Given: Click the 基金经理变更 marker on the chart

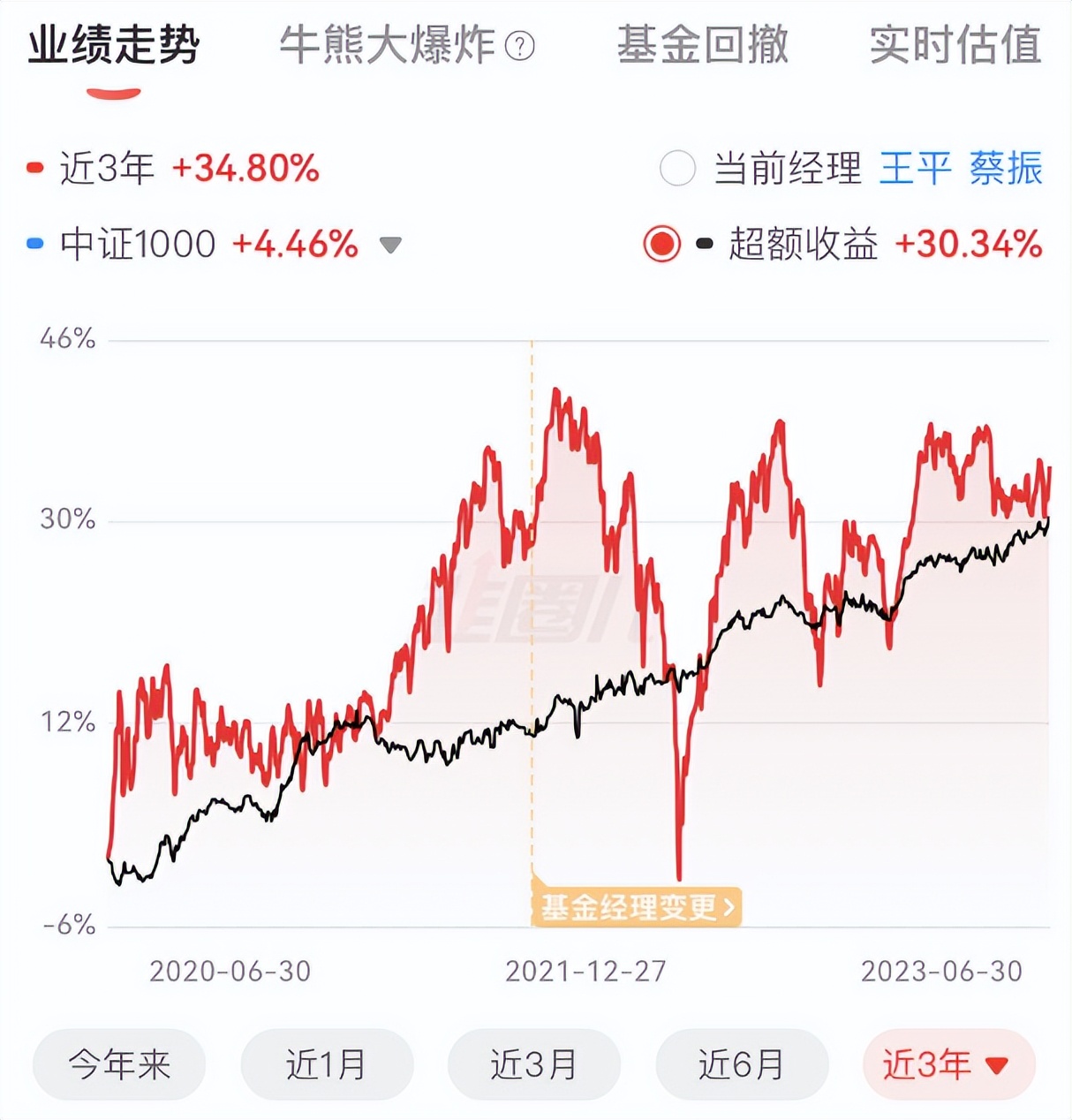Looking at the screenshot, I should 636,904.
